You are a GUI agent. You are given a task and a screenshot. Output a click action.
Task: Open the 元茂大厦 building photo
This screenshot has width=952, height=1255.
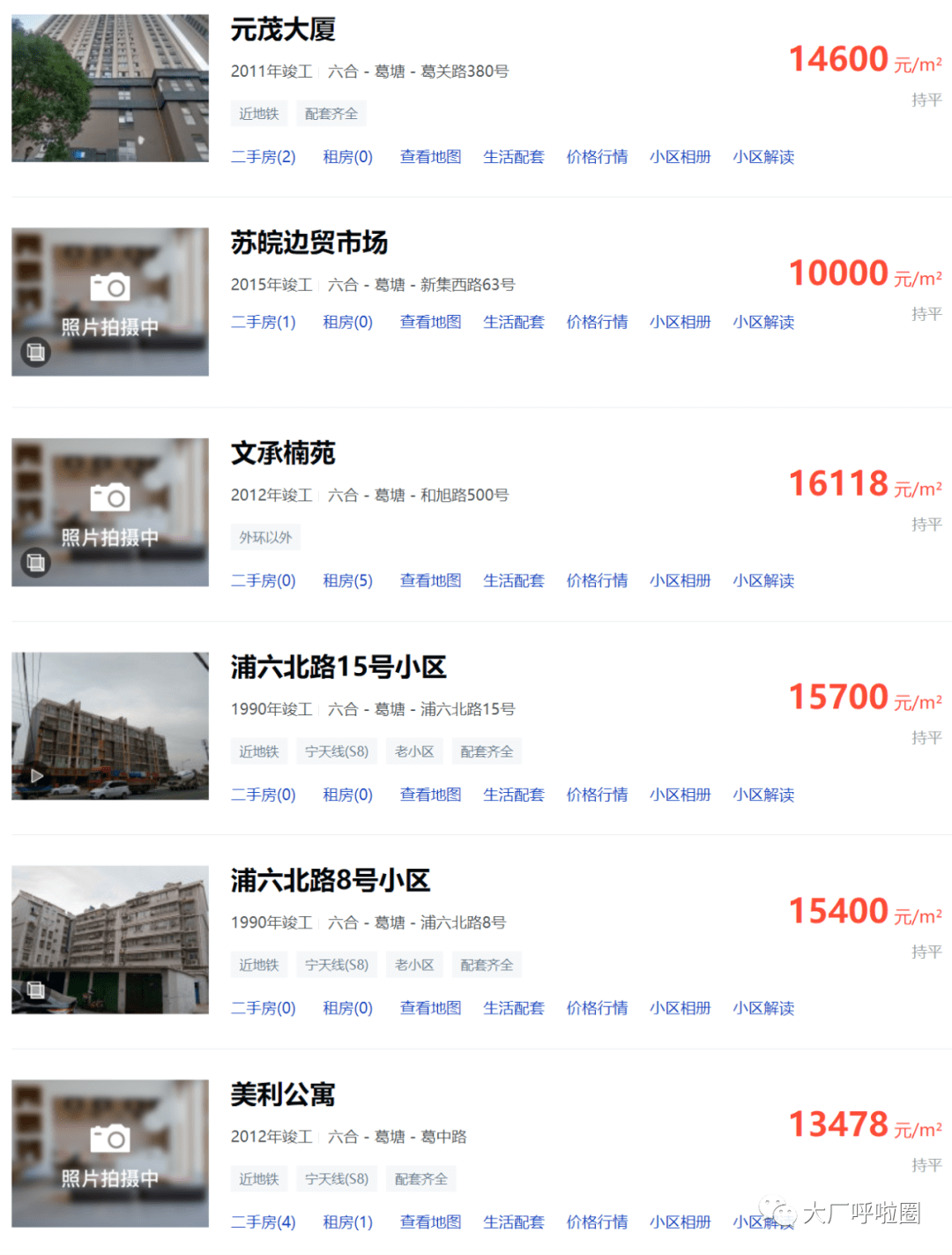(x=110, y=88)
